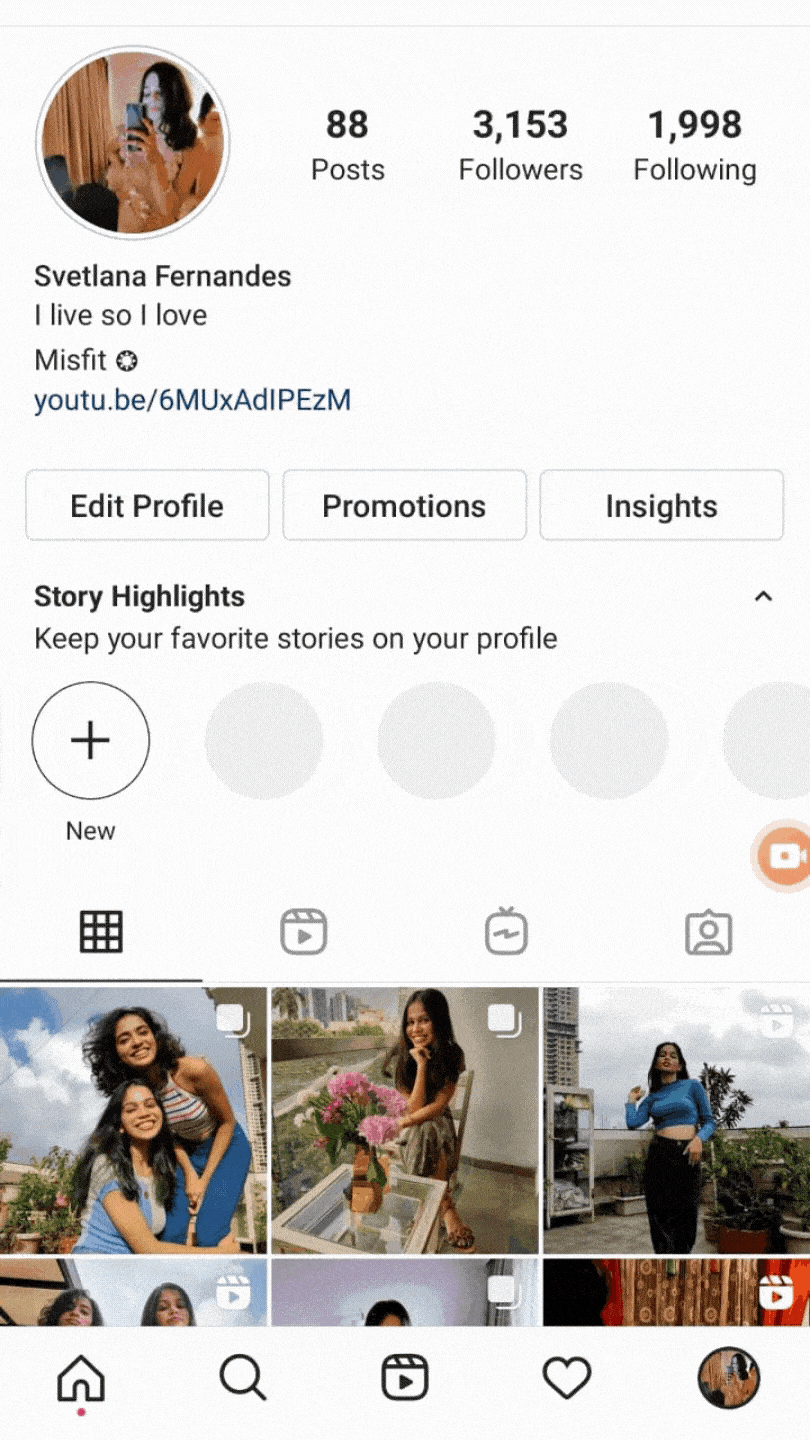View the Tagged photos tab
810x1440 pixels.
pos(709,930)
